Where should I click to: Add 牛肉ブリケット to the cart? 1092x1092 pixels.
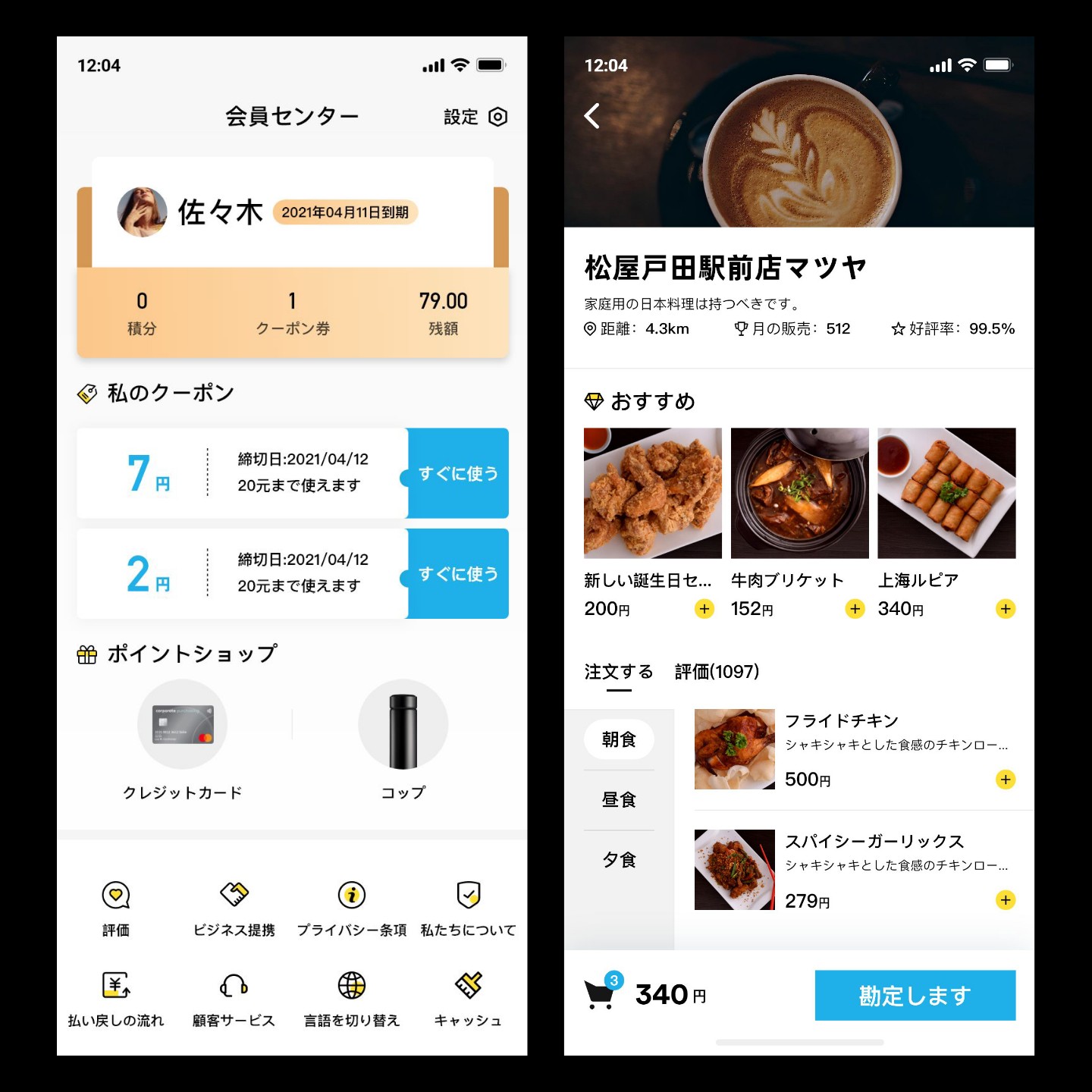[x=855, y=609]
